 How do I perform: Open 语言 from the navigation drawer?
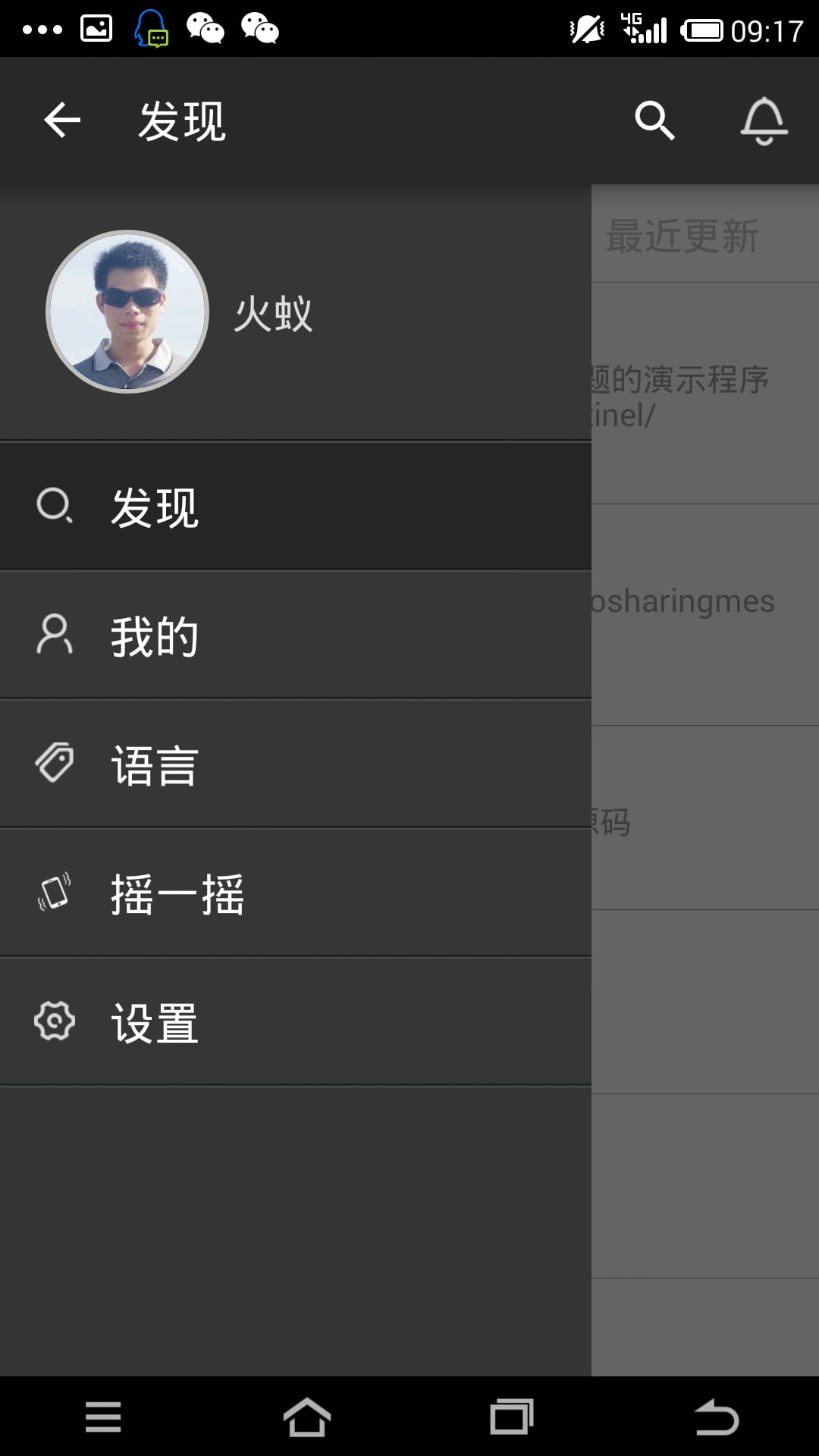(155, 765)
